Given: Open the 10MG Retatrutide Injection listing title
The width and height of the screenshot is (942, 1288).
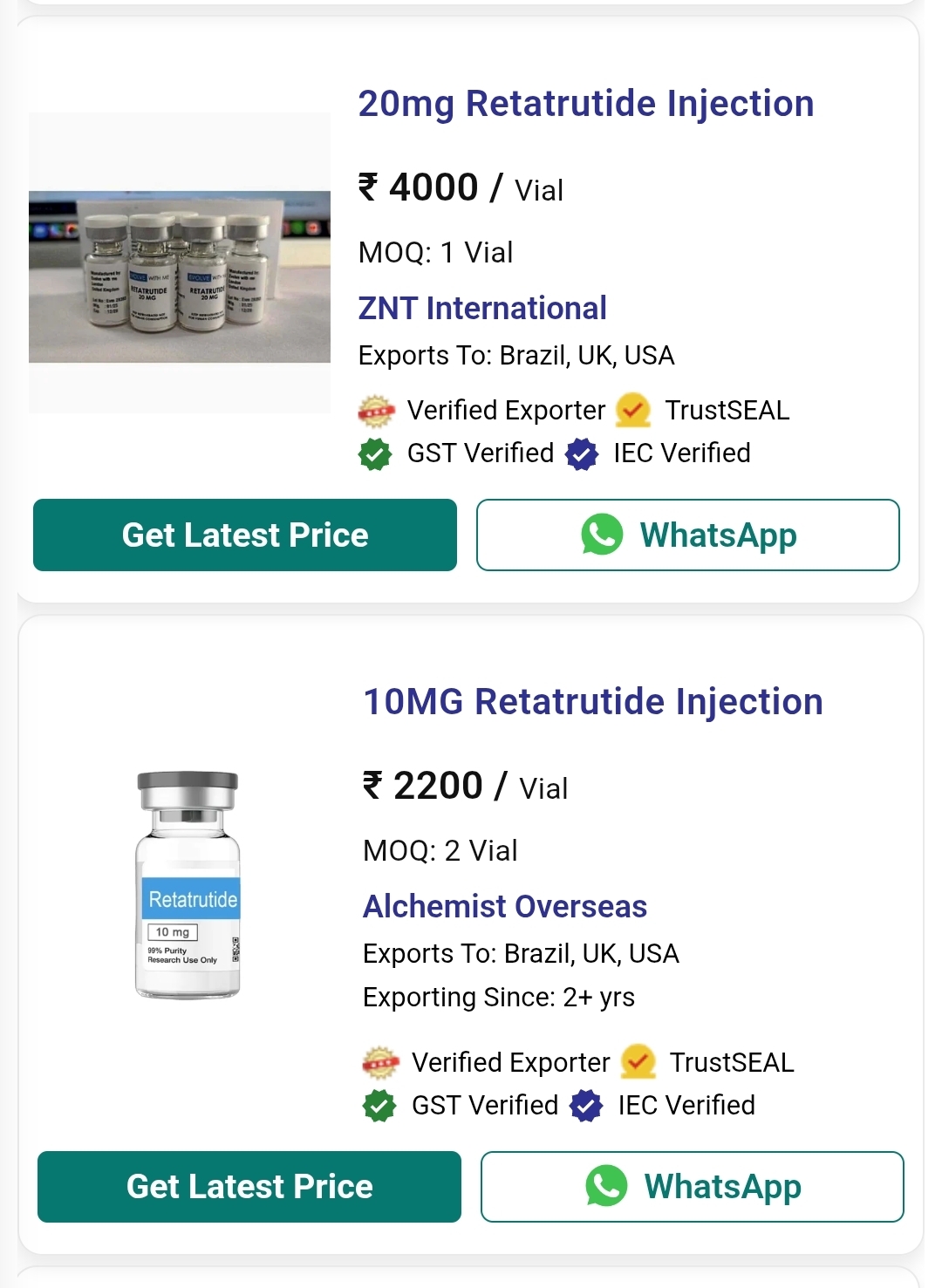Looking at the screenshot, I should (592, 702).
